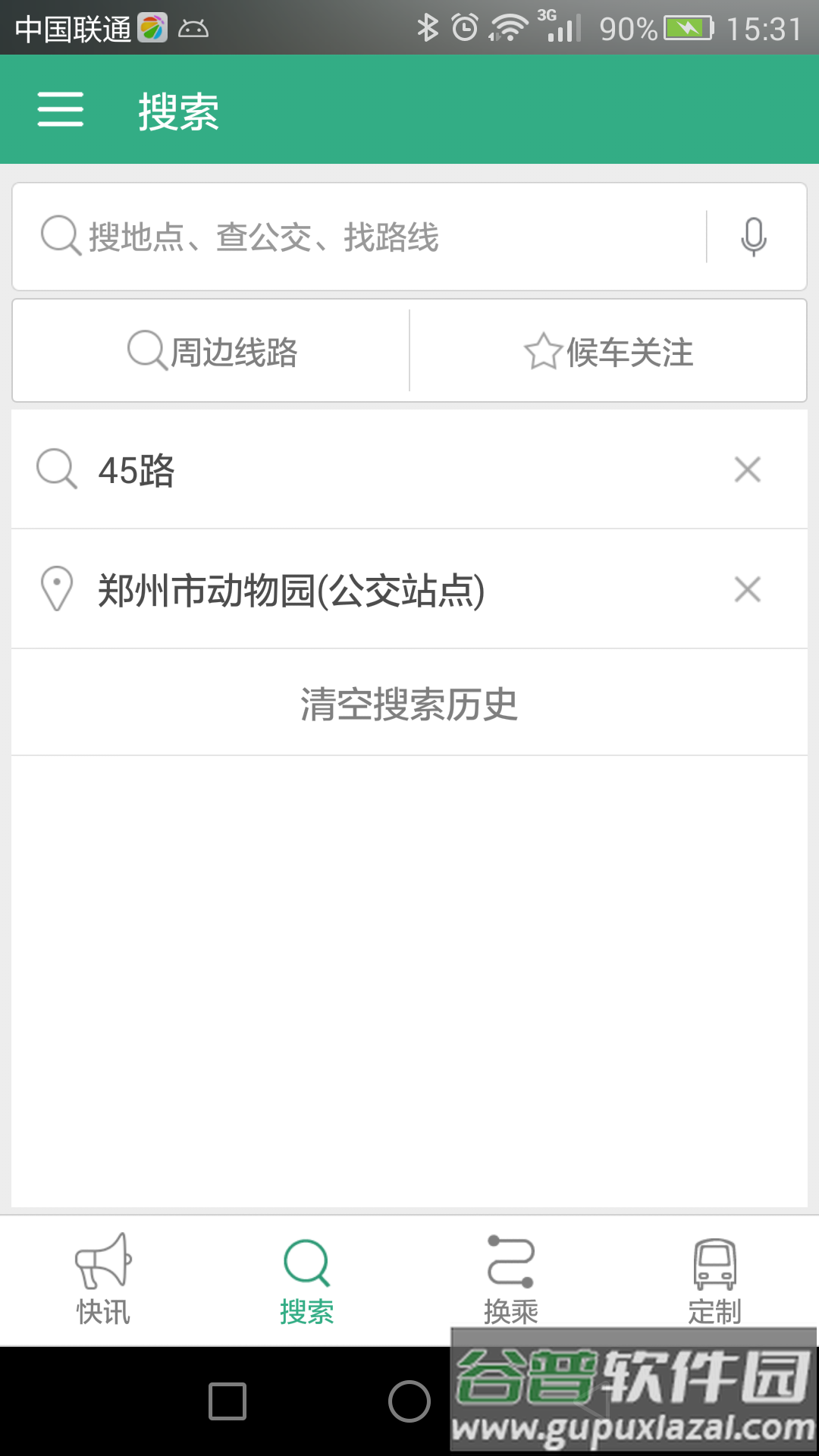The height and width of the screenshot is (1456, 819).
Task: Tap the star icon next to 候车关注
Action: [x=542, y=351]
